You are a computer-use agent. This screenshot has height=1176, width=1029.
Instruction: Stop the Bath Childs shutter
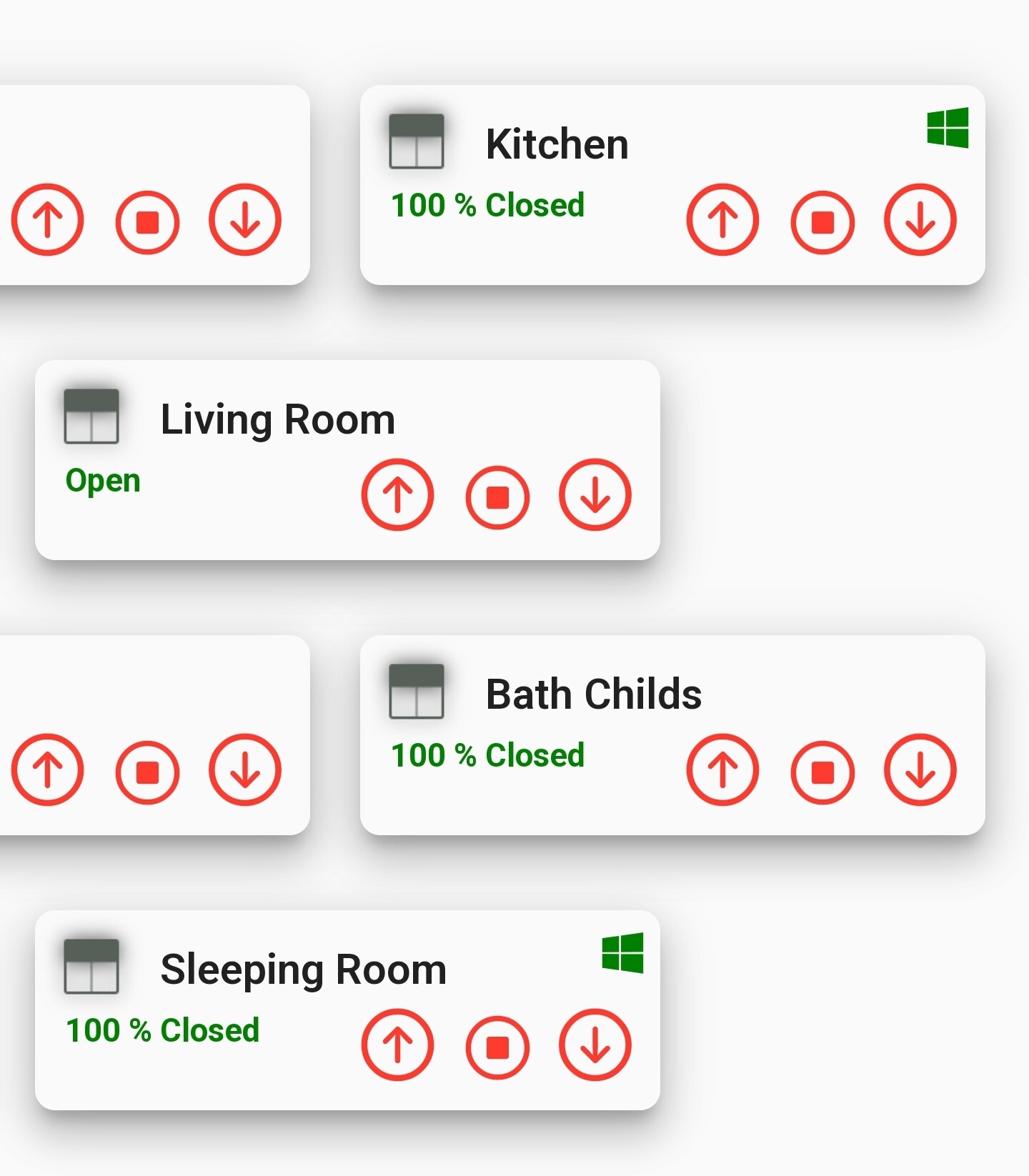tap(822, 772)
